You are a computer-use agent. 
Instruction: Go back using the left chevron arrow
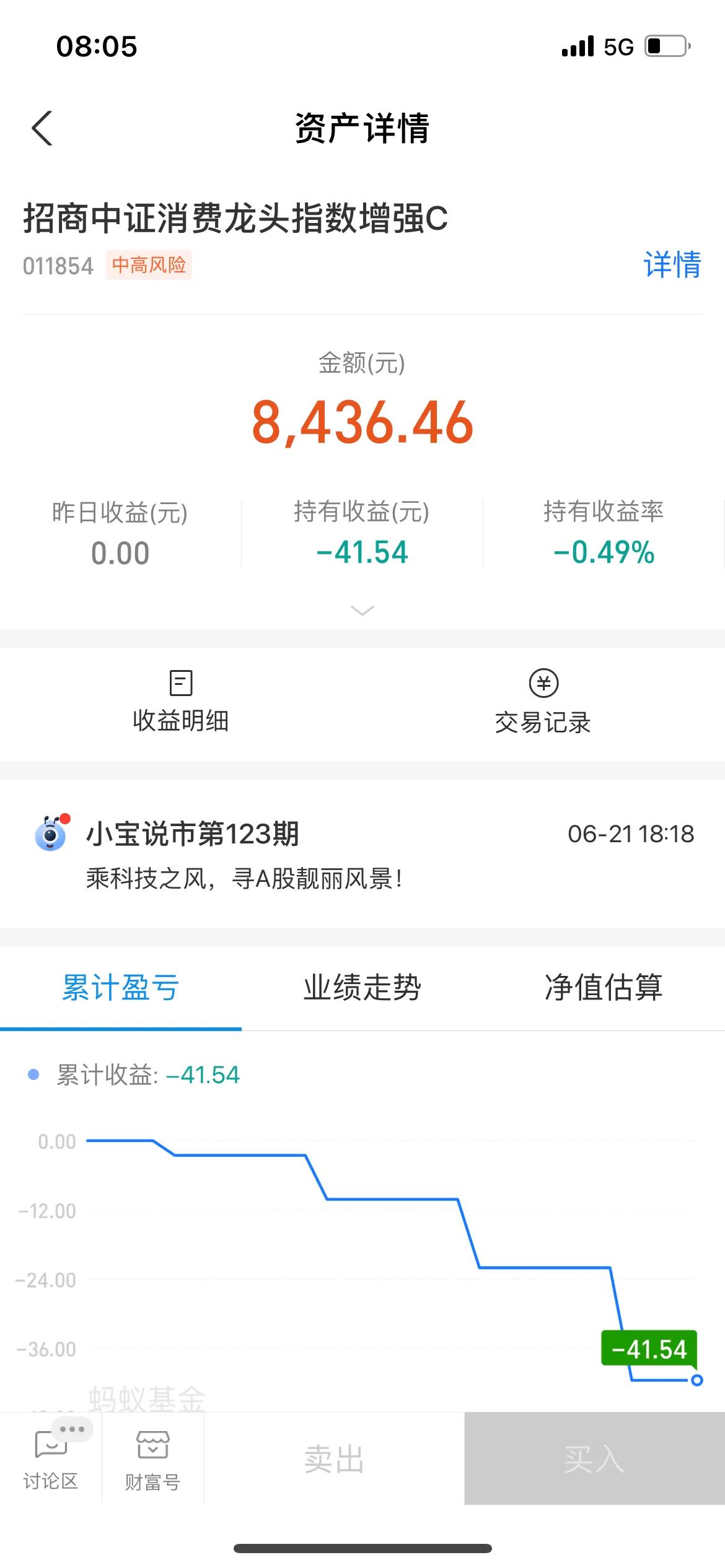[x=42, y=128]
